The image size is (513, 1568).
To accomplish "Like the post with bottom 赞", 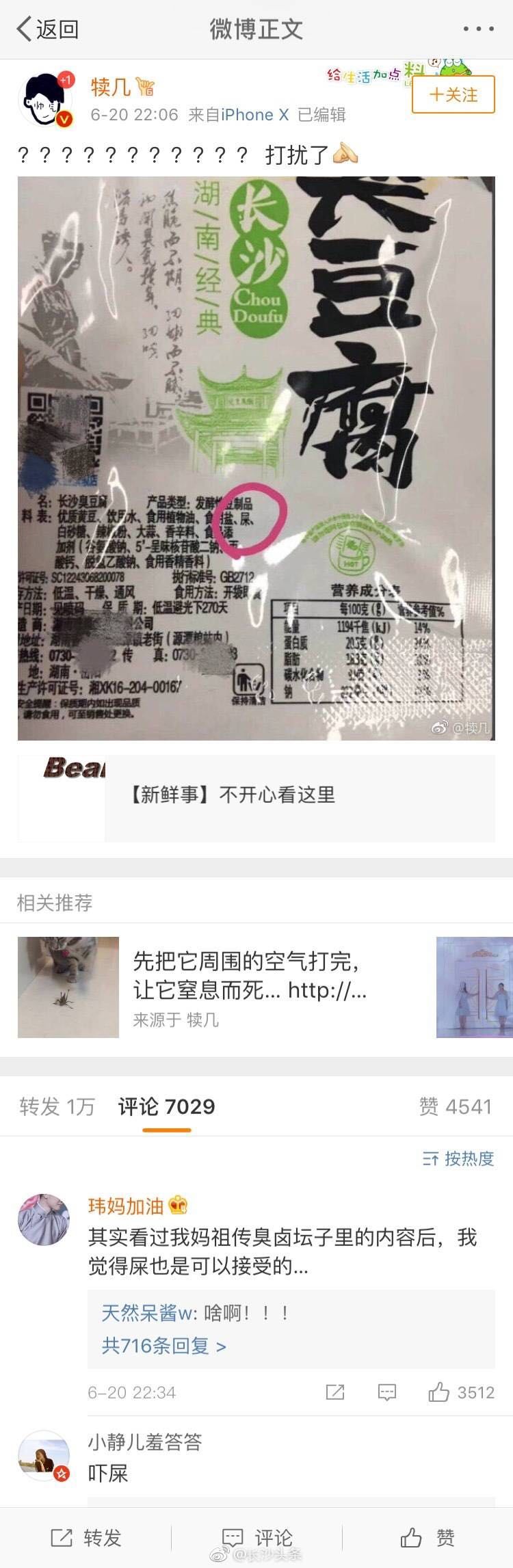I will pyautogui.click(x=427, y=1538).
